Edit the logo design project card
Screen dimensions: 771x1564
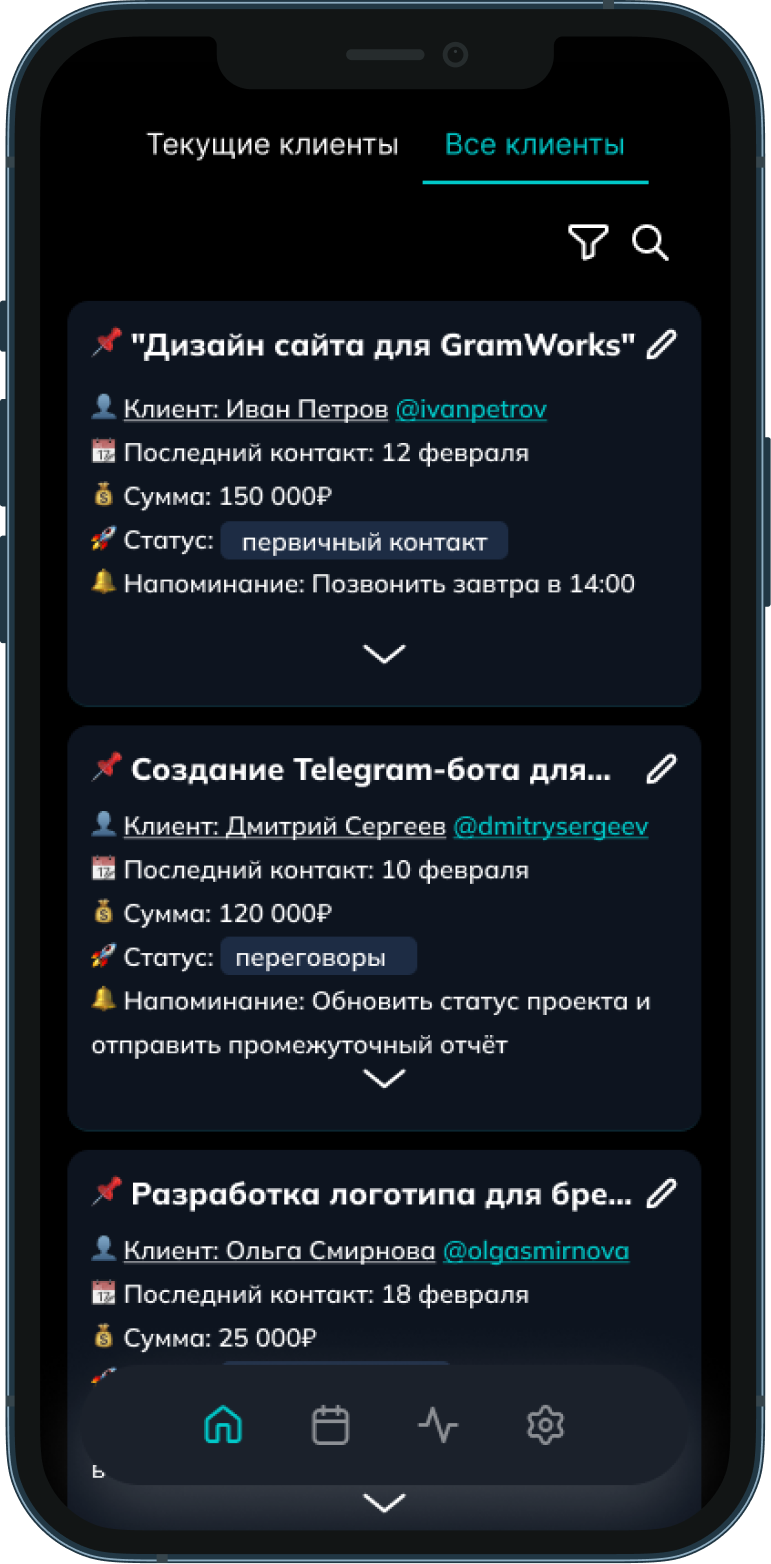point(661,1193)
